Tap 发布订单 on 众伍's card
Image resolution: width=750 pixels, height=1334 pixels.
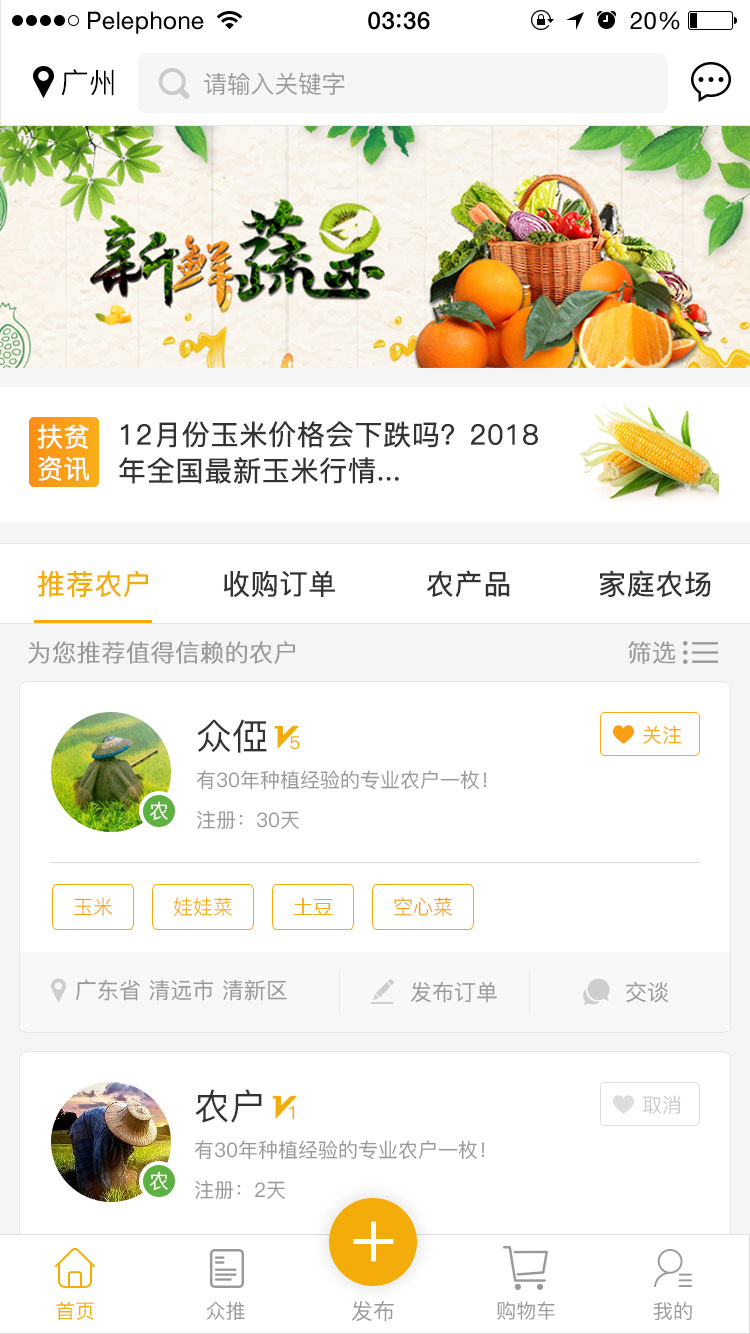pyautogui.click(x=435, y=992)
